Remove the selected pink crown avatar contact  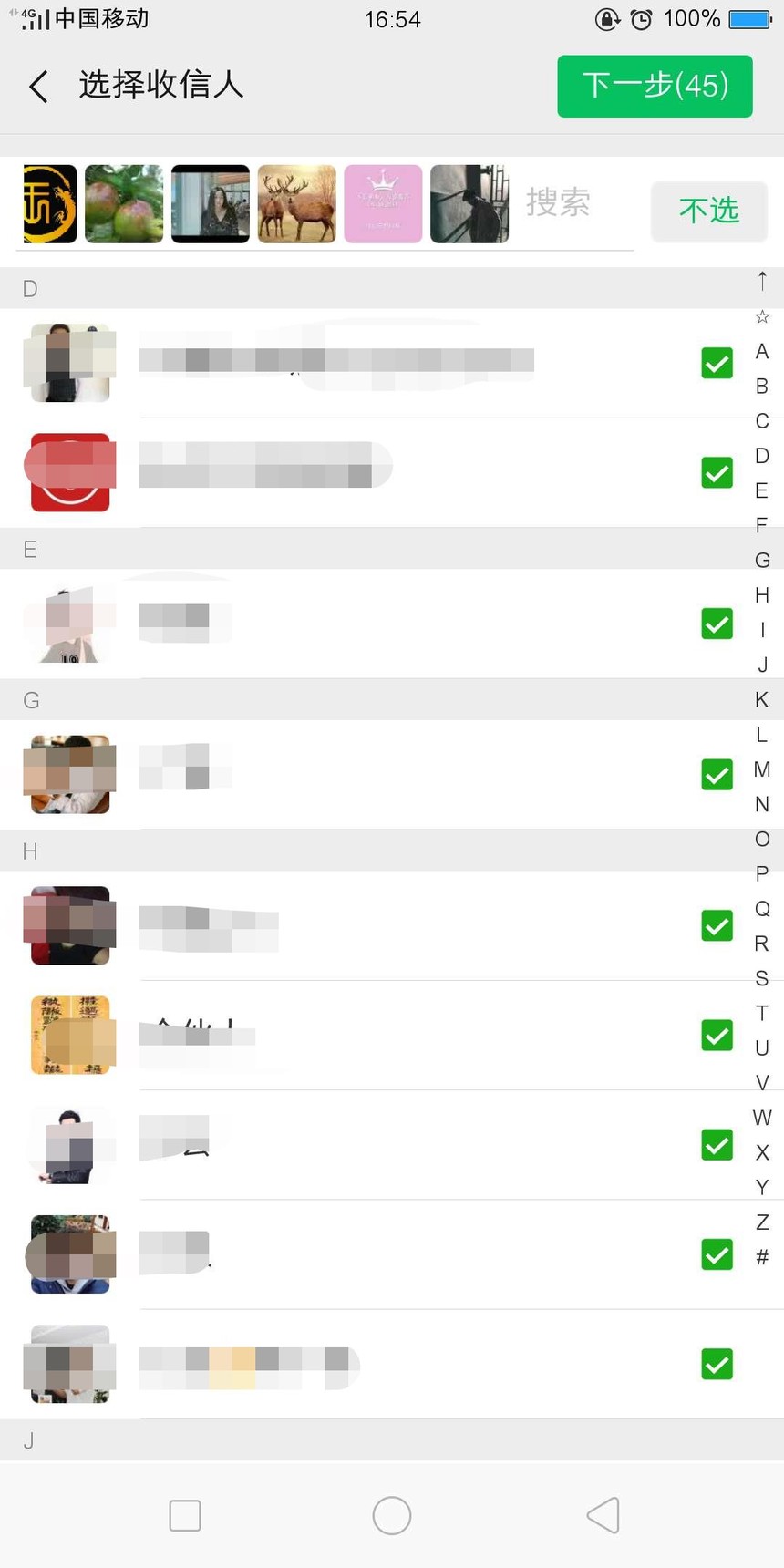[x=383, y=203]
